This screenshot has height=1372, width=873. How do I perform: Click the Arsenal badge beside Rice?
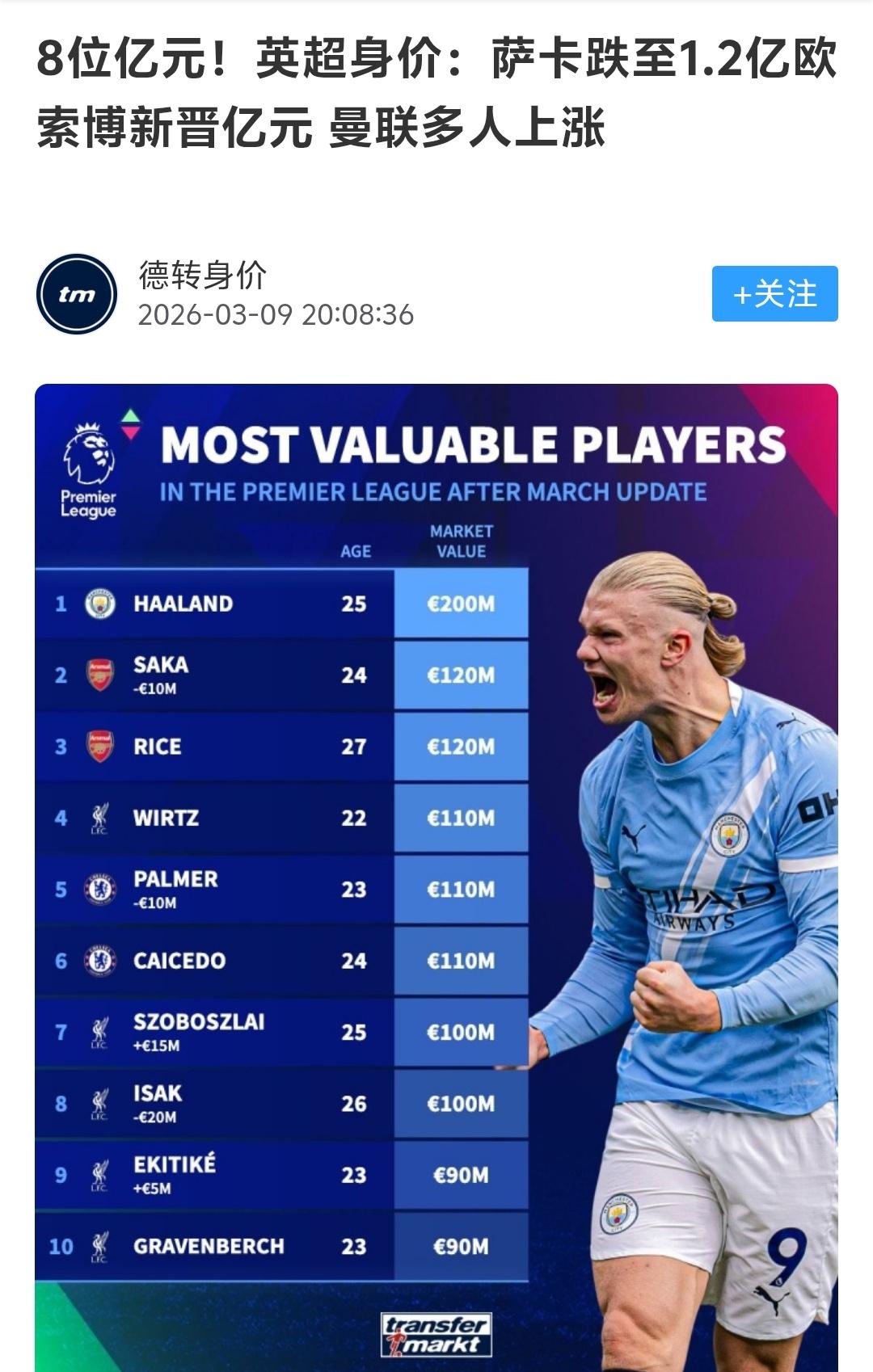pyautogui.click(x=99, y=745)
